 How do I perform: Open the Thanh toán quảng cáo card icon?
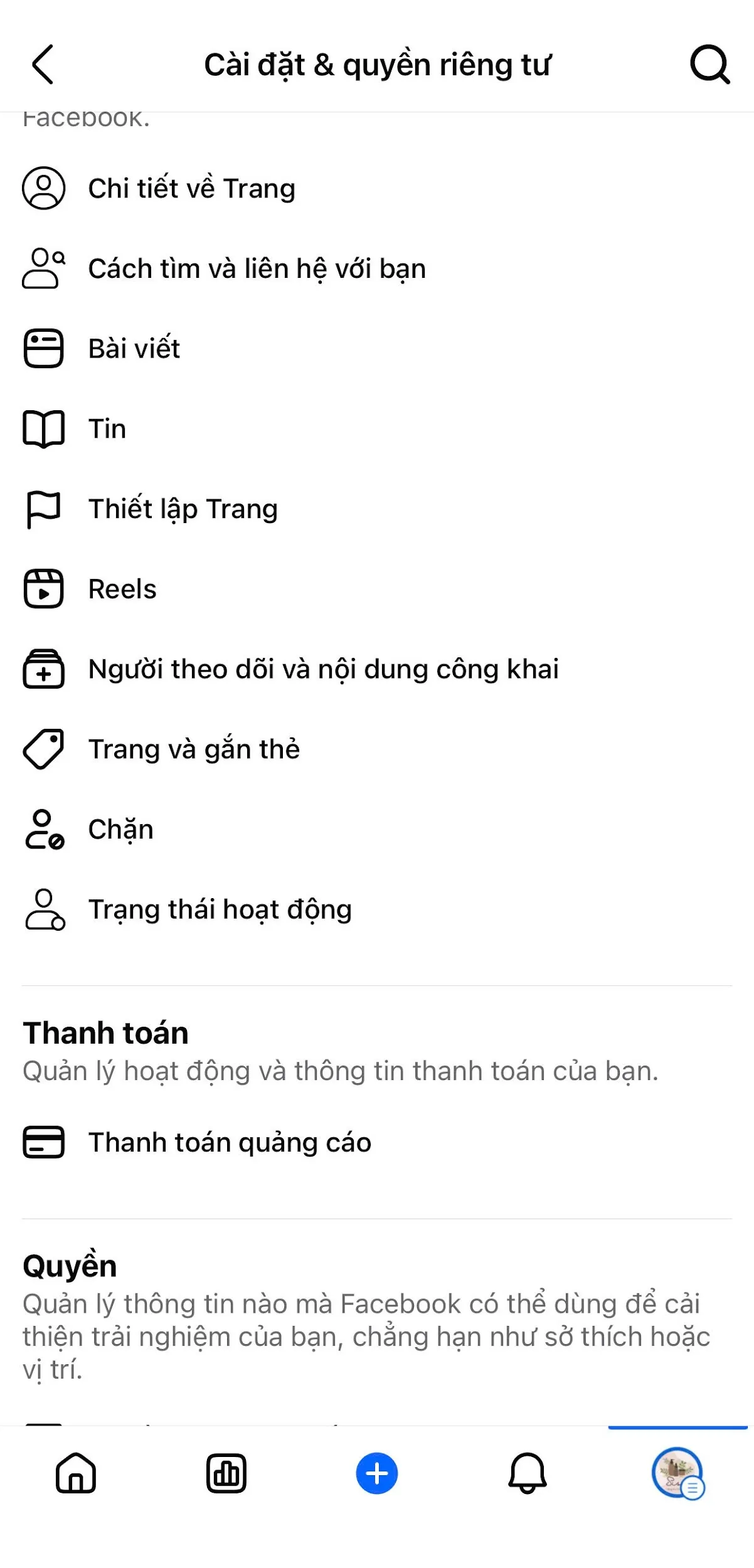click(x=44, y=1142)
